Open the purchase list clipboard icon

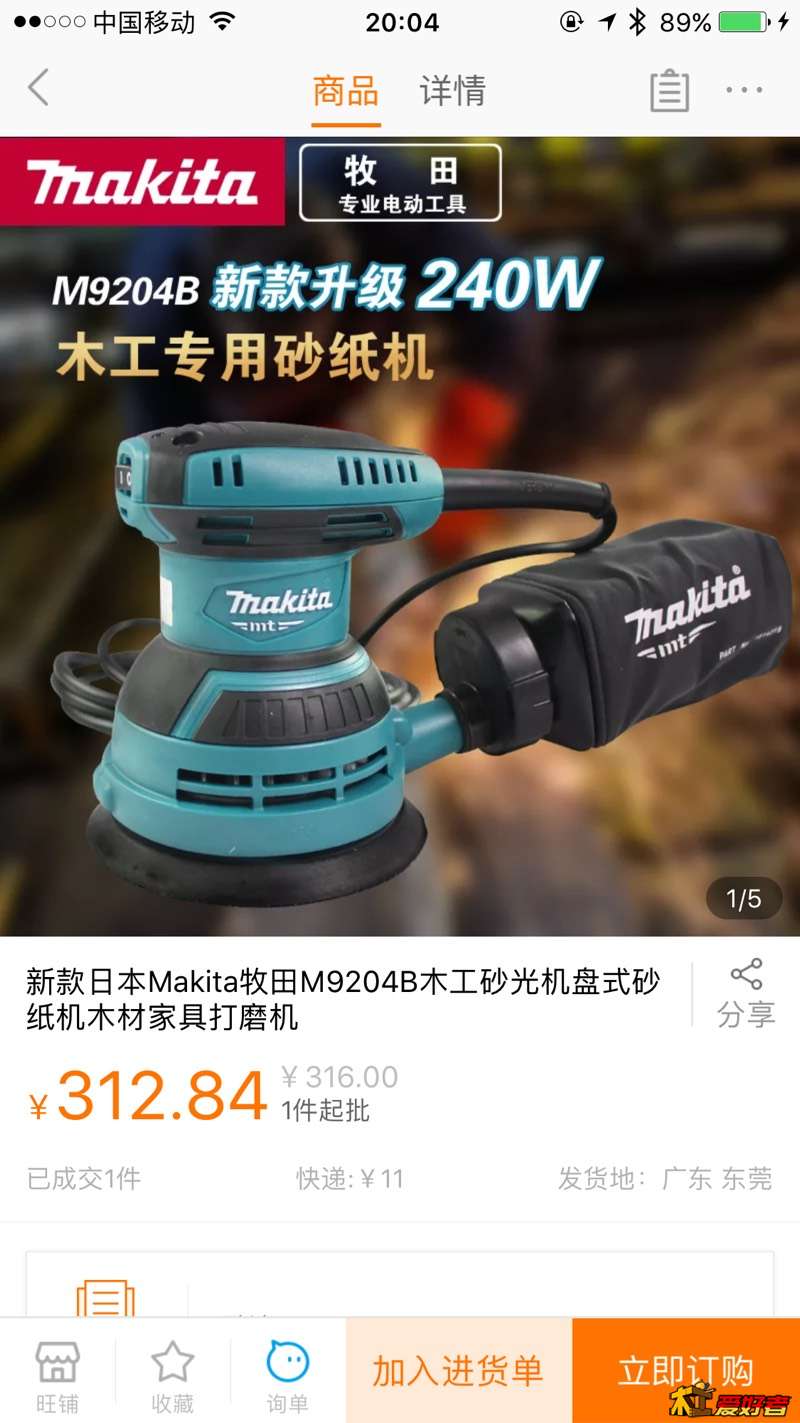669,90
